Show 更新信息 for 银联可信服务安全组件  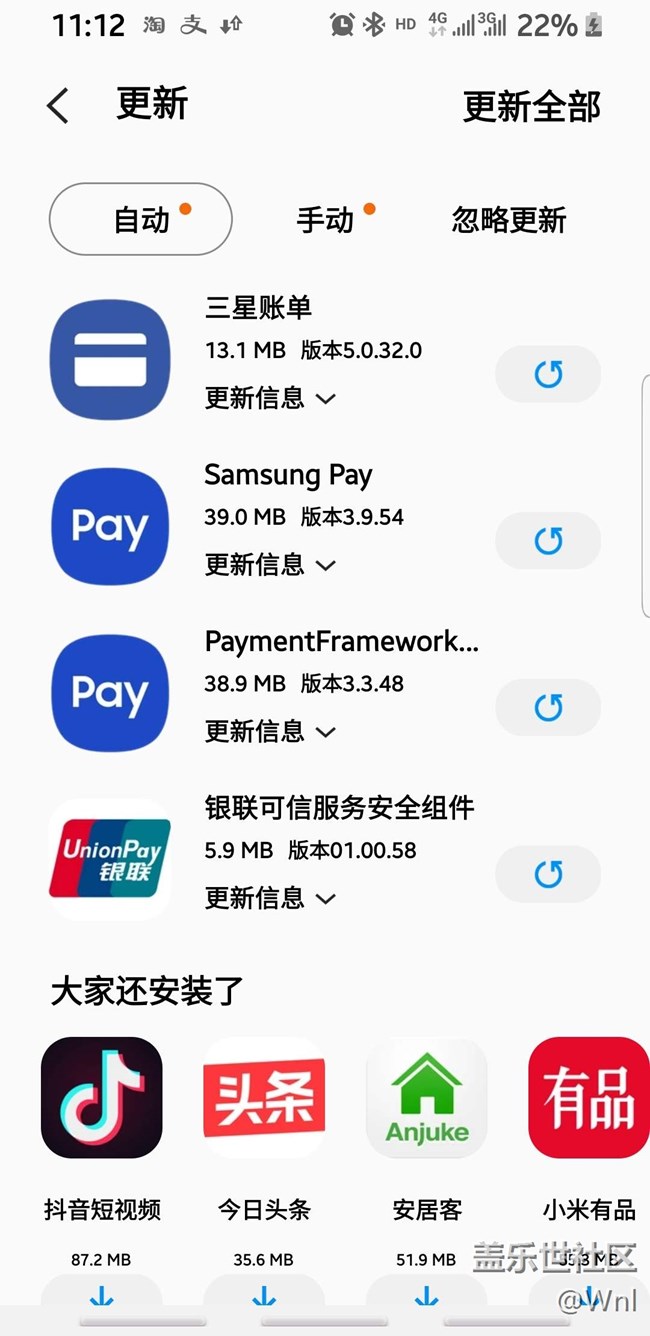270,898
